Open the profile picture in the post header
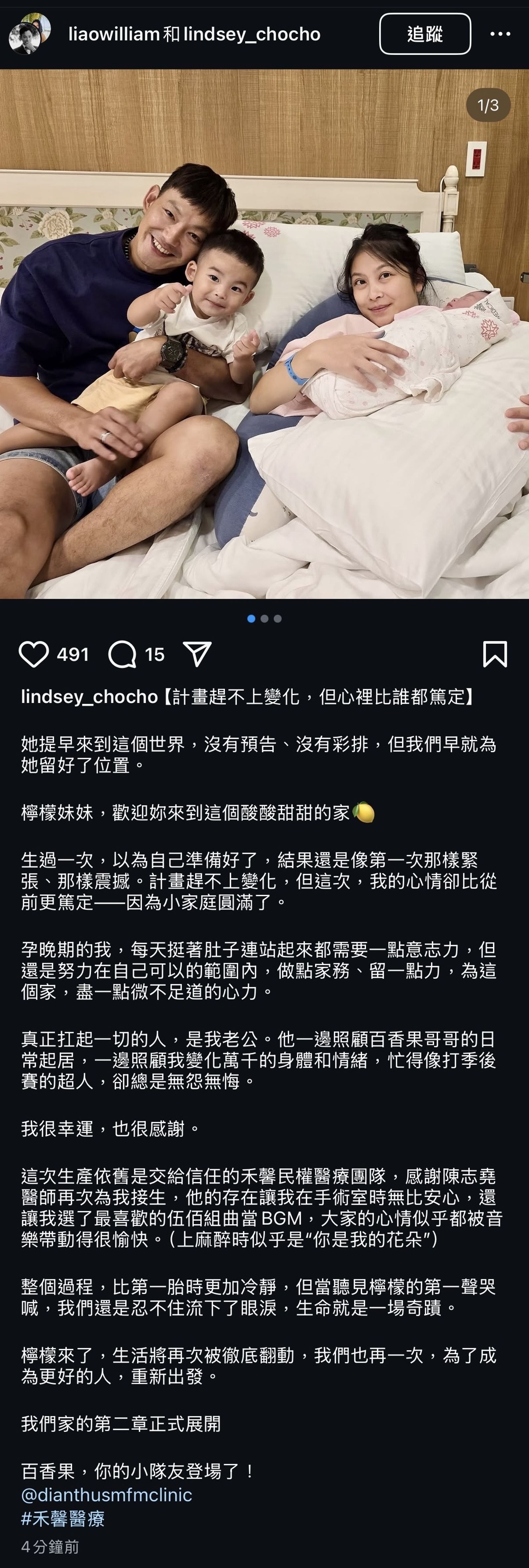Viewport: 529px width, 1568px height. 29,34
